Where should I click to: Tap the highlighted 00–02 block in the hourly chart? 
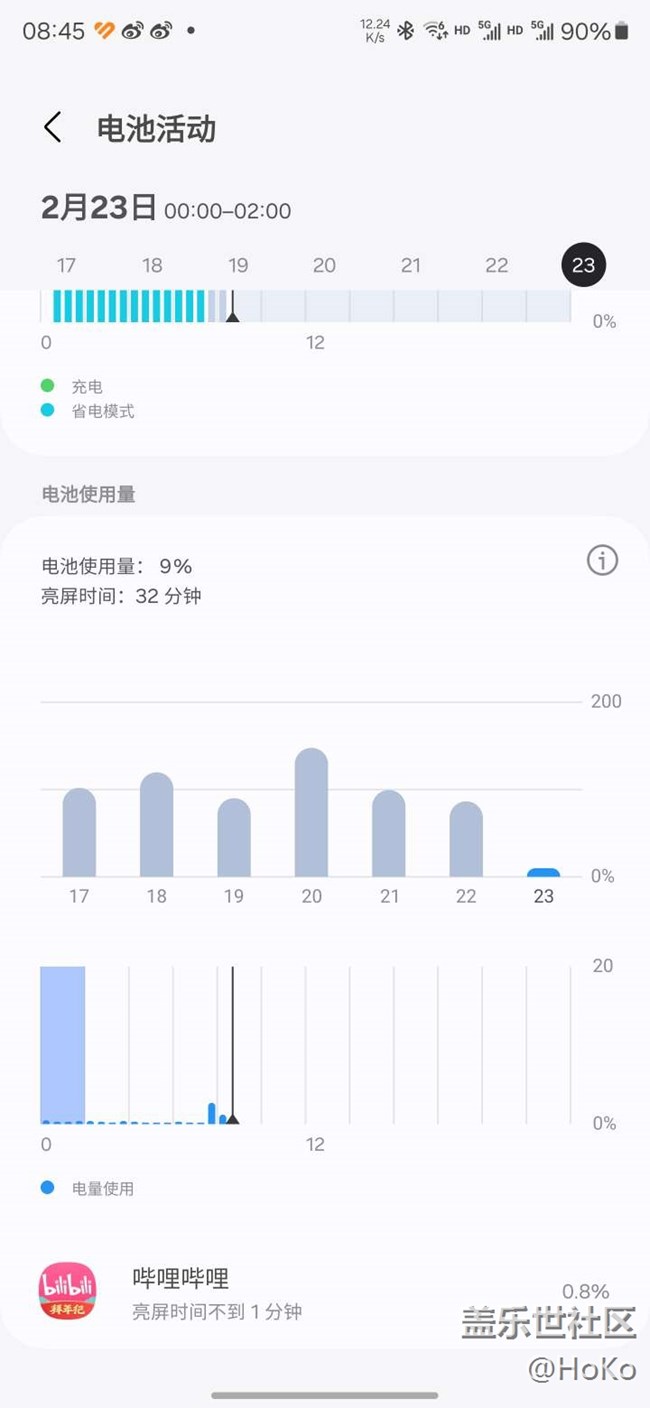(x=62, y=1044)
